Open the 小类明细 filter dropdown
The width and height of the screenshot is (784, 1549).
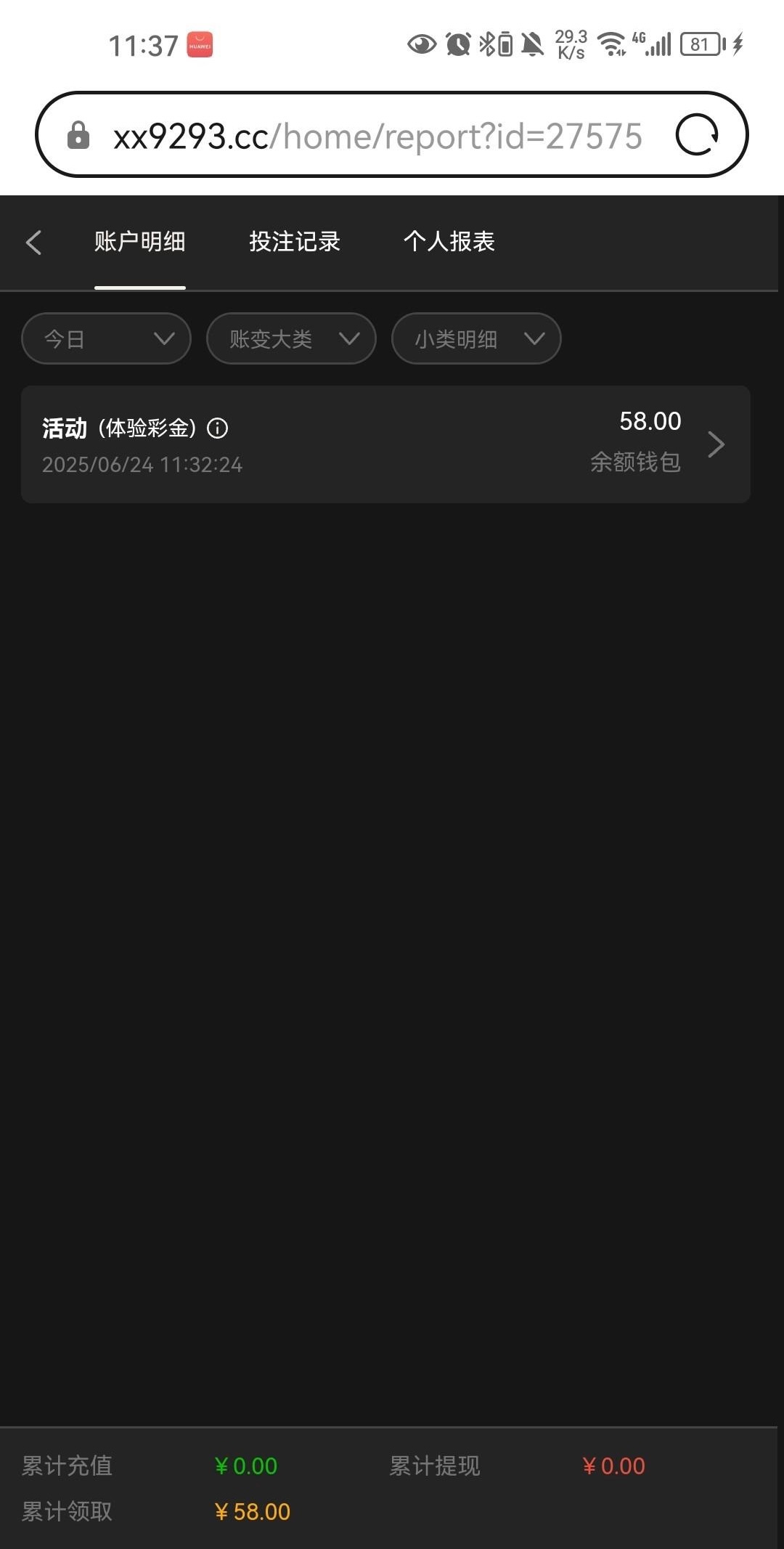pyautogui.click(x=475, y=338)
